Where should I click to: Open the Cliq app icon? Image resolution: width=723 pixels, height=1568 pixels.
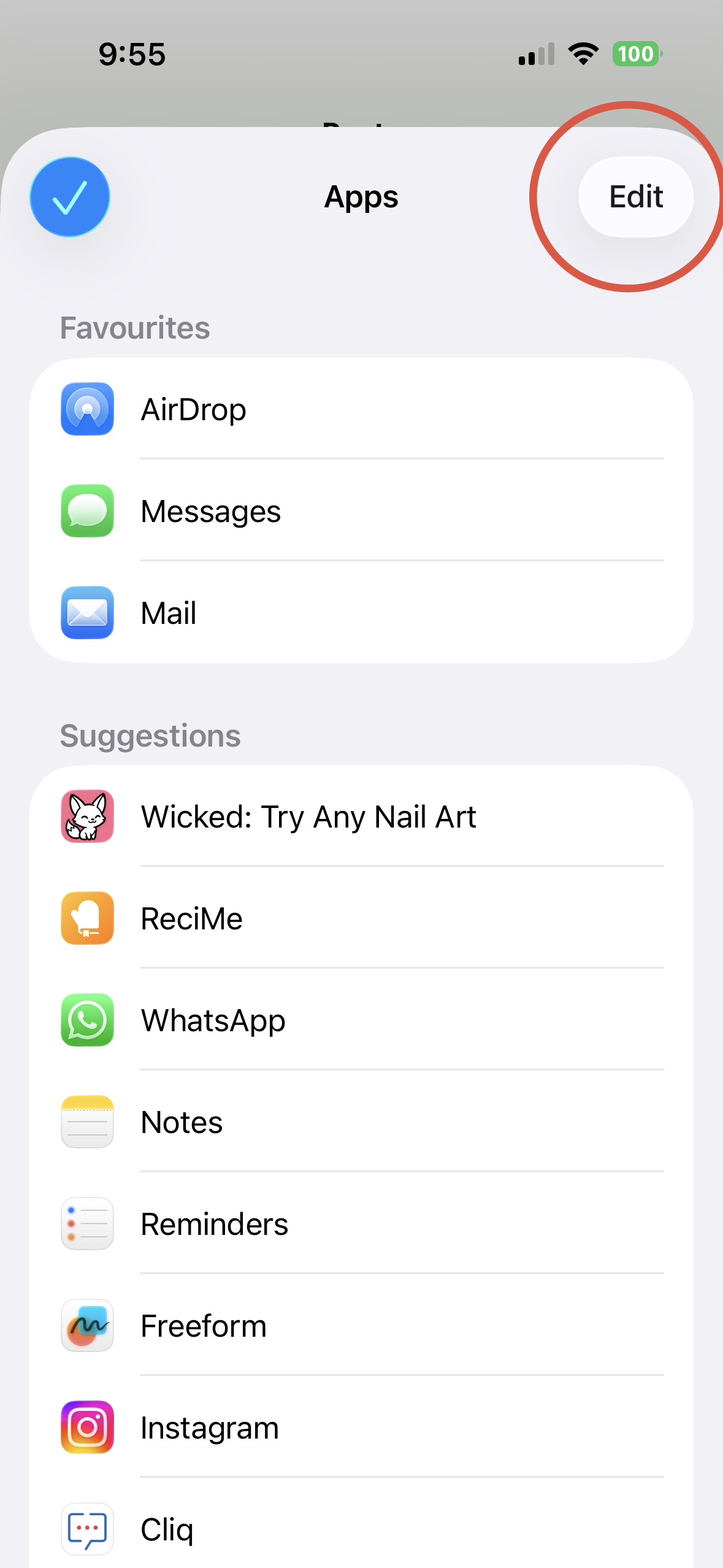click(x=87, y=1529)
